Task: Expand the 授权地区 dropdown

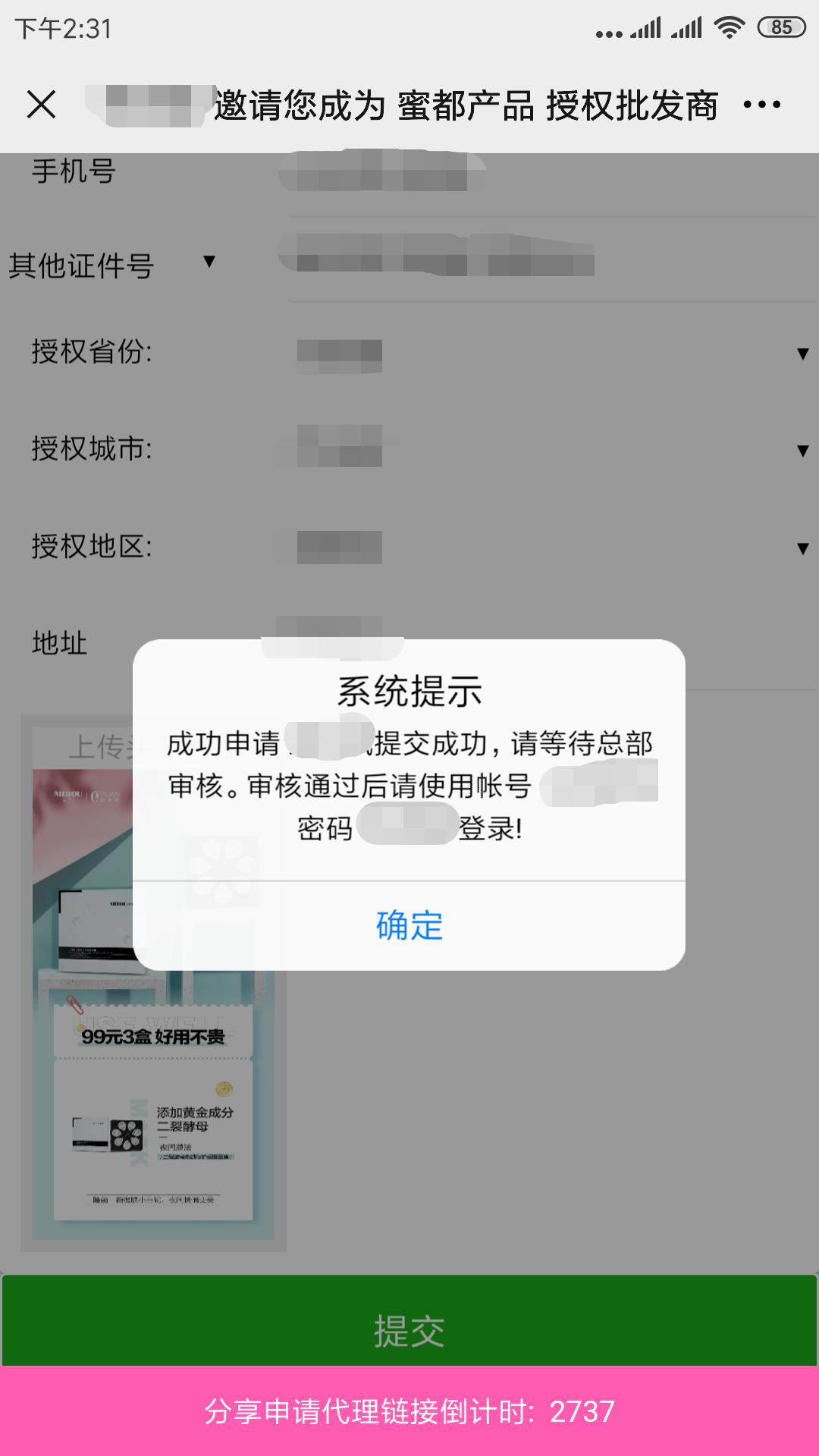Action: click(802, 548)
